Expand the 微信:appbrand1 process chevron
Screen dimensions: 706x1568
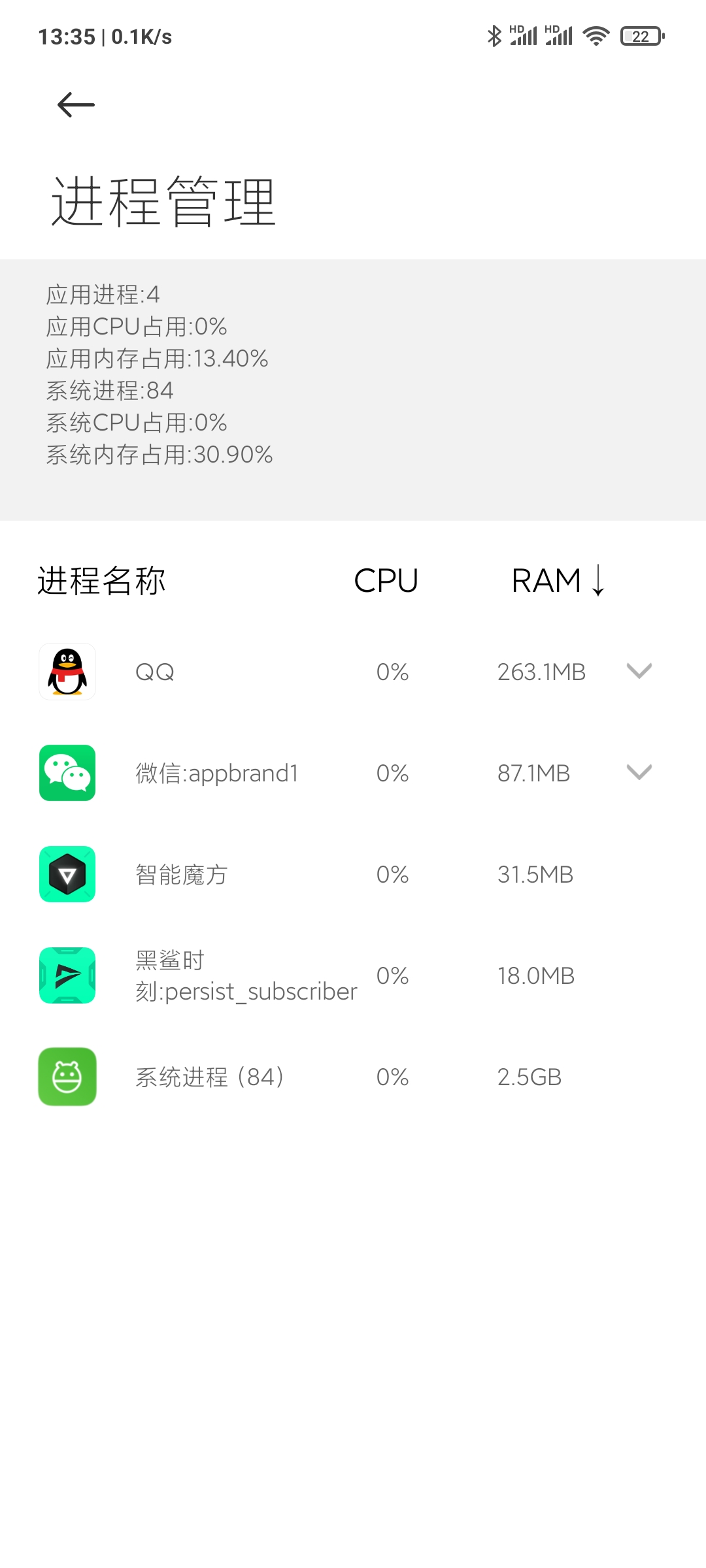[639, 772]
